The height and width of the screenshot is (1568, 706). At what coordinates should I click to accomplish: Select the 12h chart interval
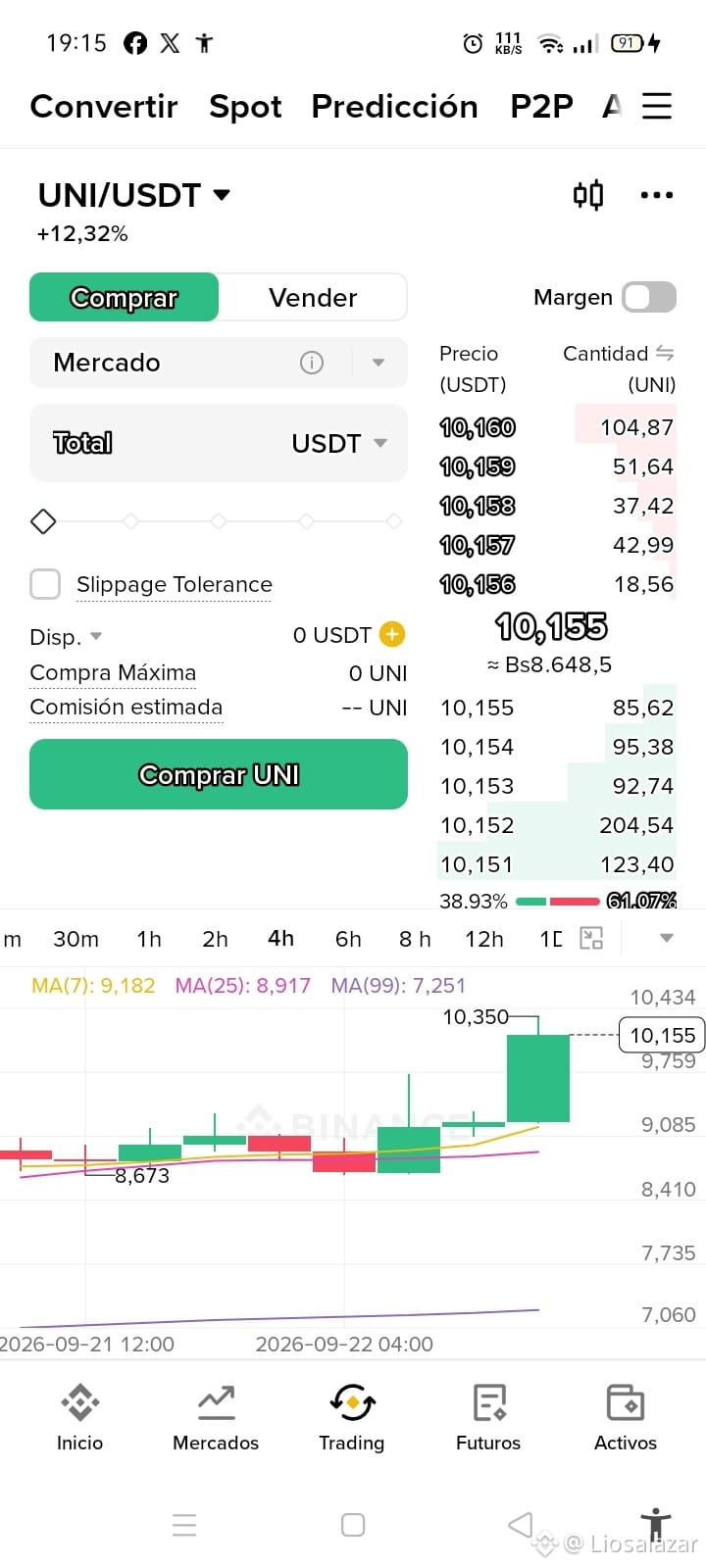click(484, 939)
